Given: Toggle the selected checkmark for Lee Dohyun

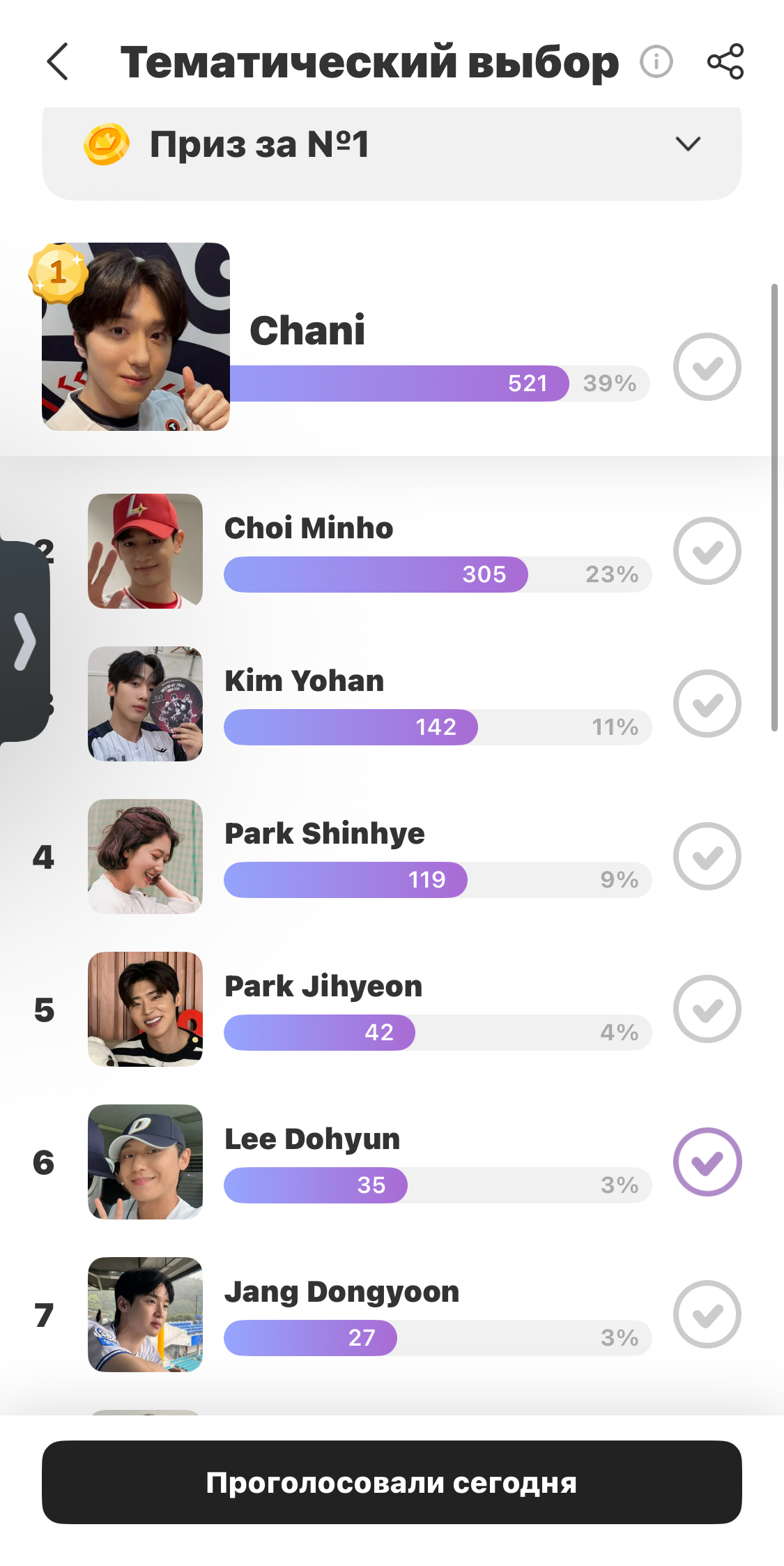Looking at the screenshot, I should 707,1162.
